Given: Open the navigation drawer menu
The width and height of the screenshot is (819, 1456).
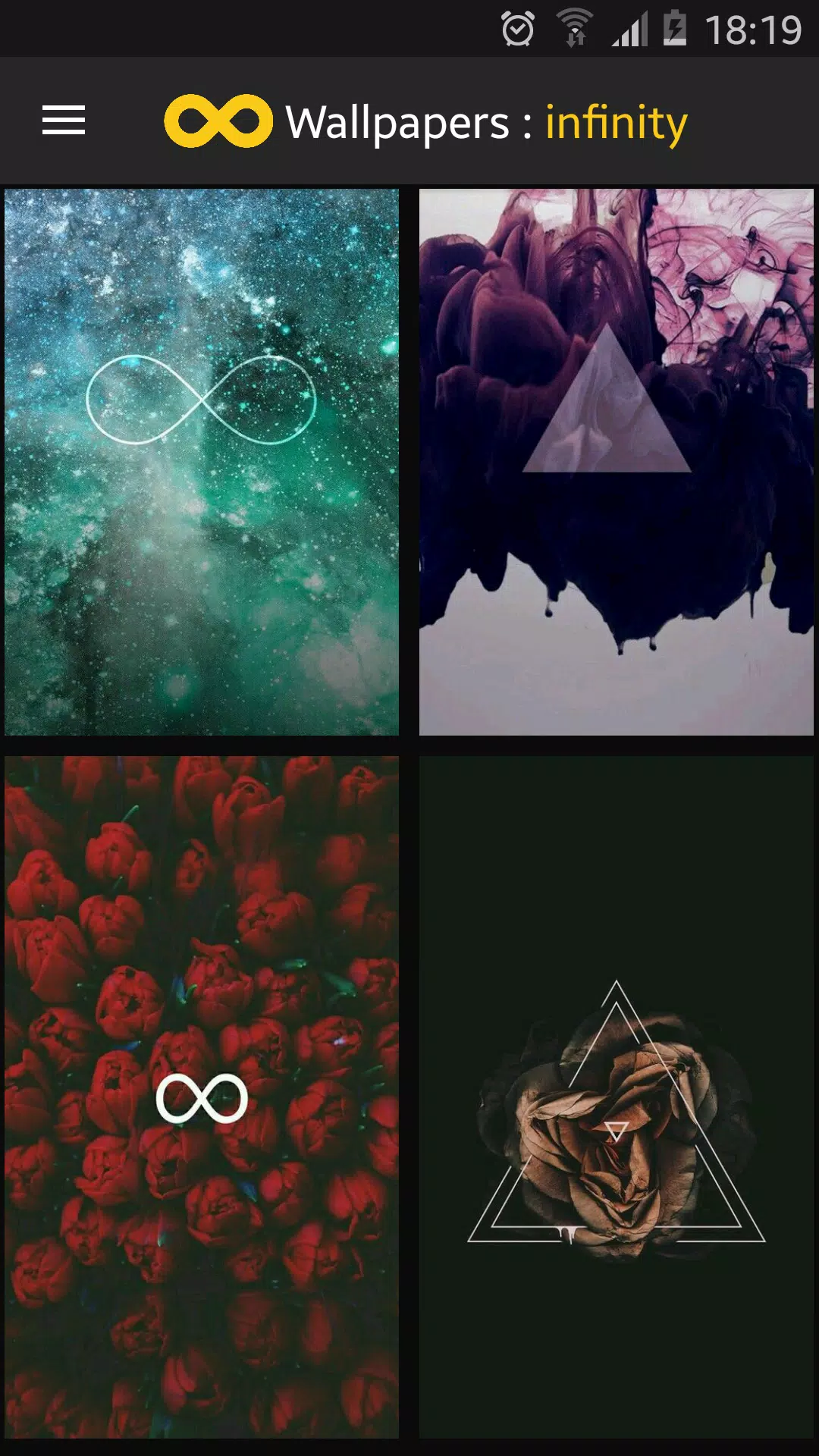Looking at the screenshot, I should 64,121.
